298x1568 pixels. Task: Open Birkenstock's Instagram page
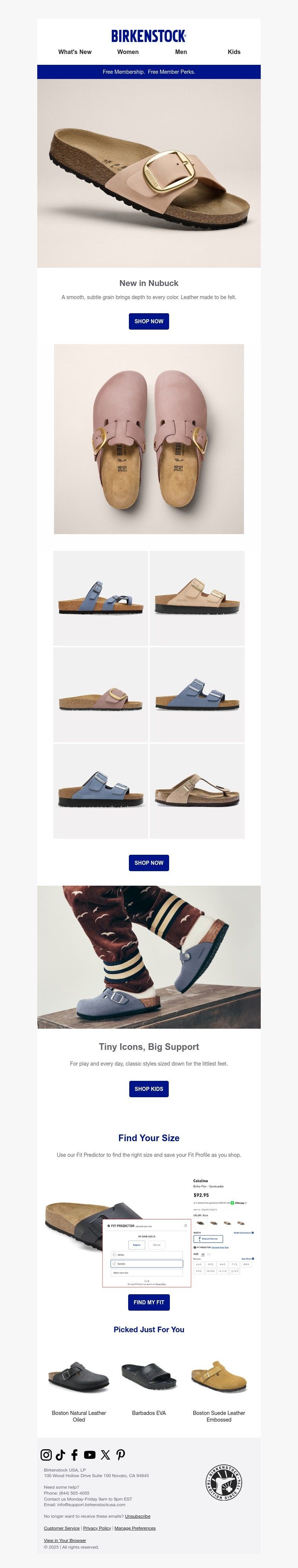click(x=46, y=1455)
